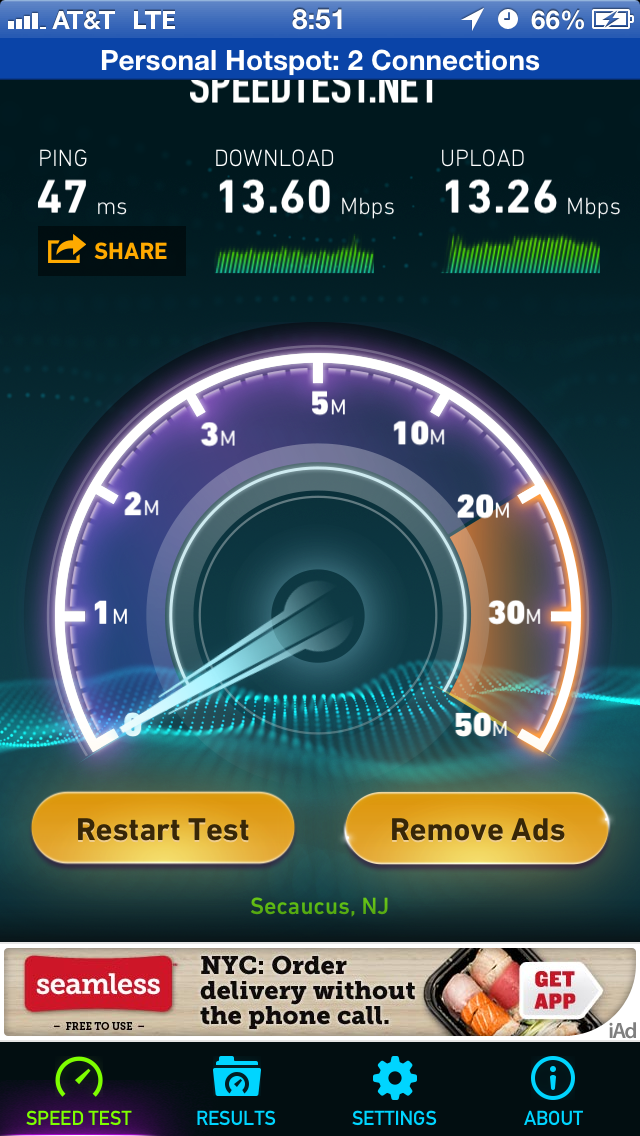640x1136 pixels.
Task: Switch to the Speed Test tab
Action: 79,1091
